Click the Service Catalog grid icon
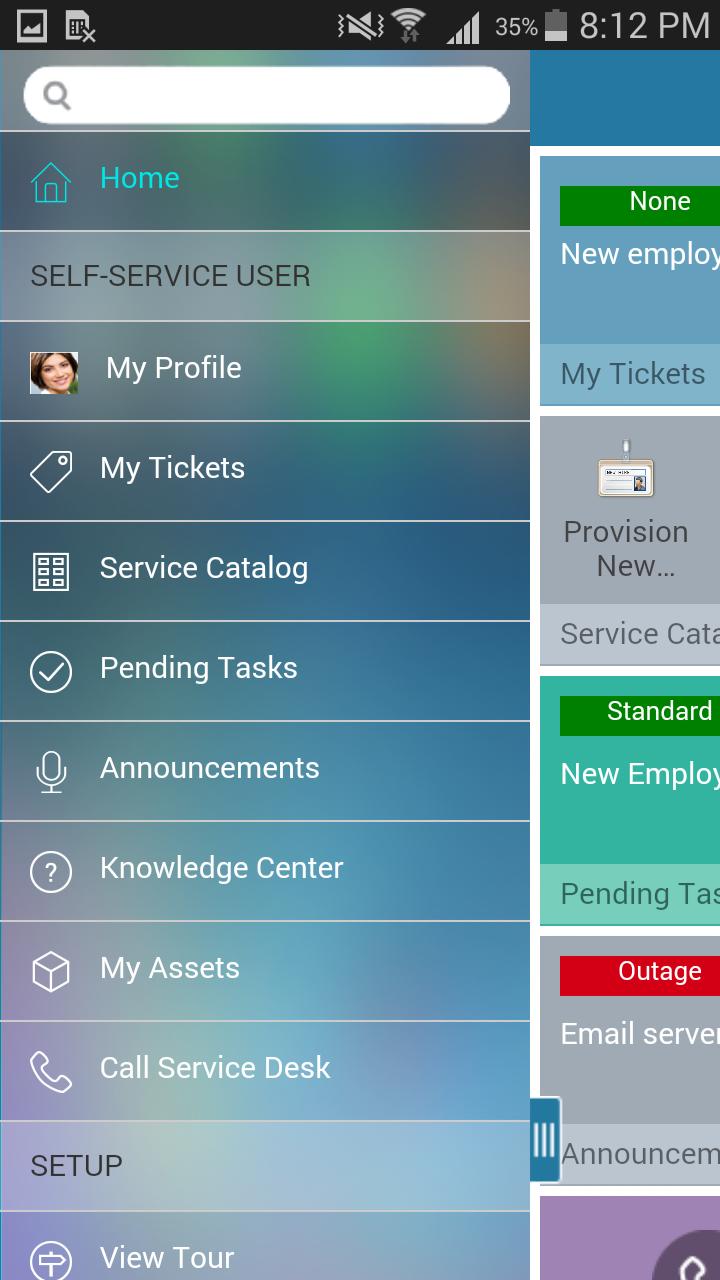 tap(51, 570)
